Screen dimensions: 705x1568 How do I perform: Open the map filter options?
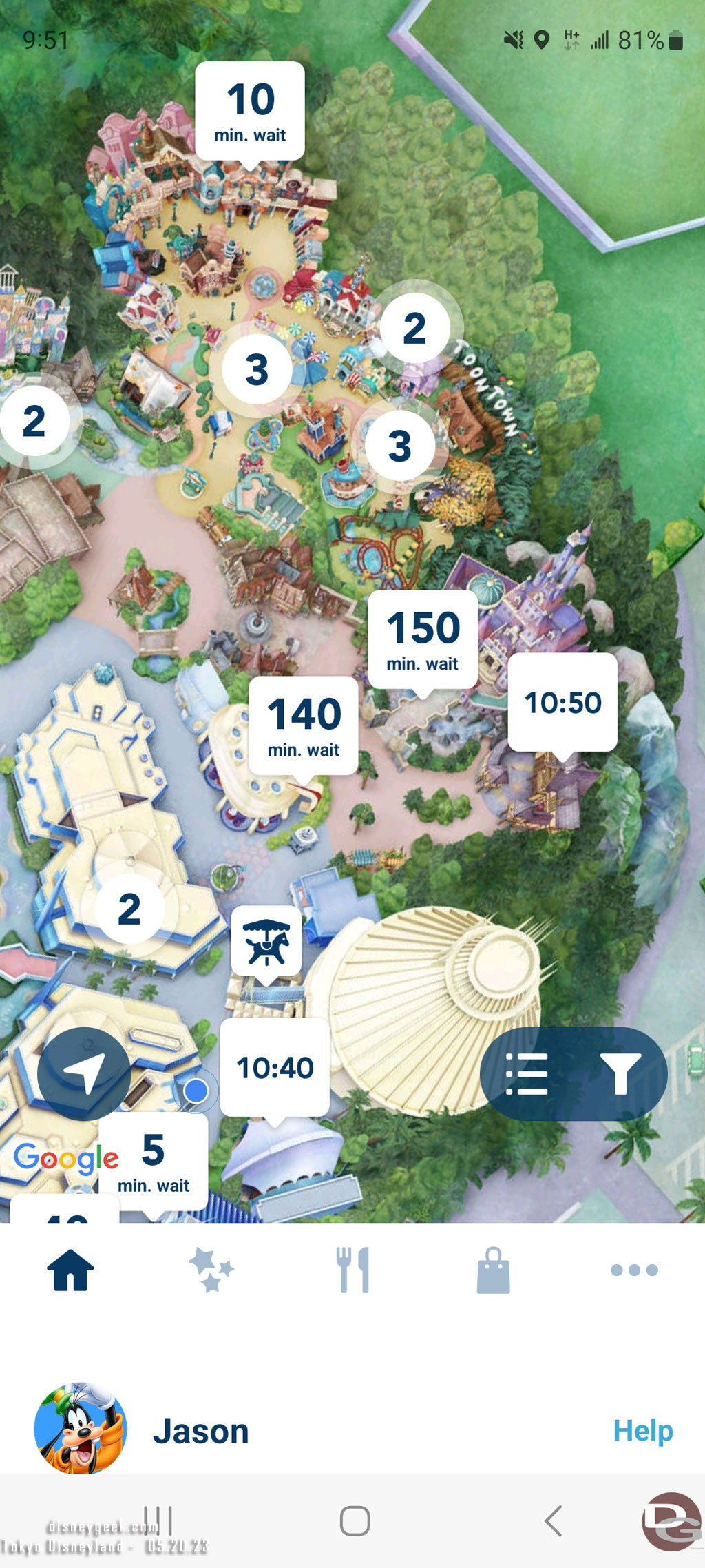pos(620,1073)
